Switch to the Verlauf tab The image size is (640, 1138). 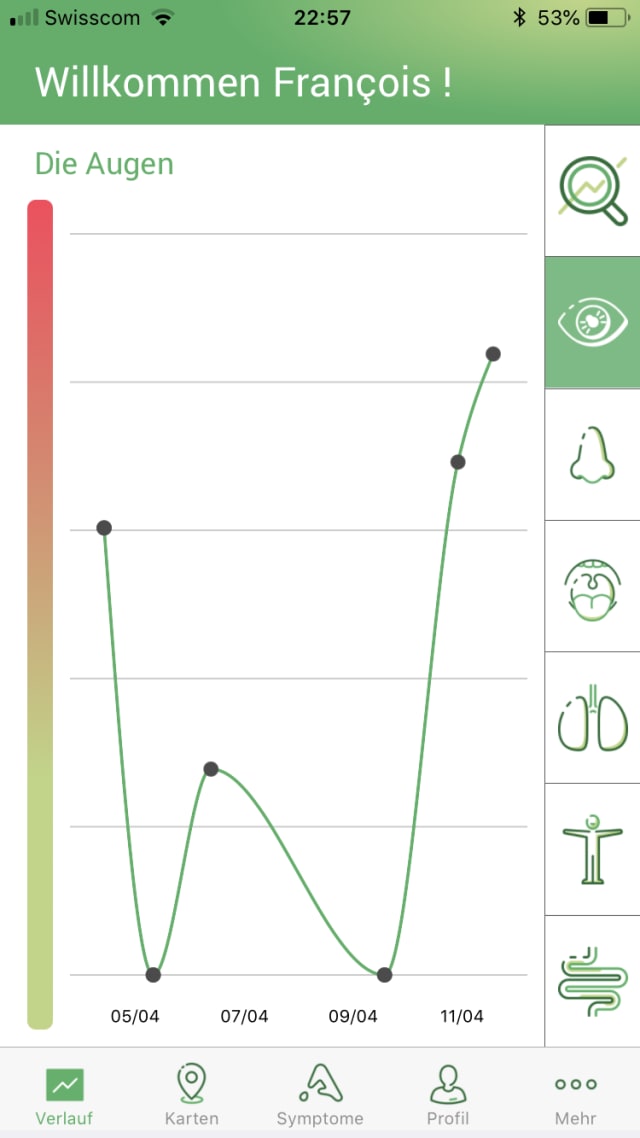pyautogui.click(x=64, y=1096)
